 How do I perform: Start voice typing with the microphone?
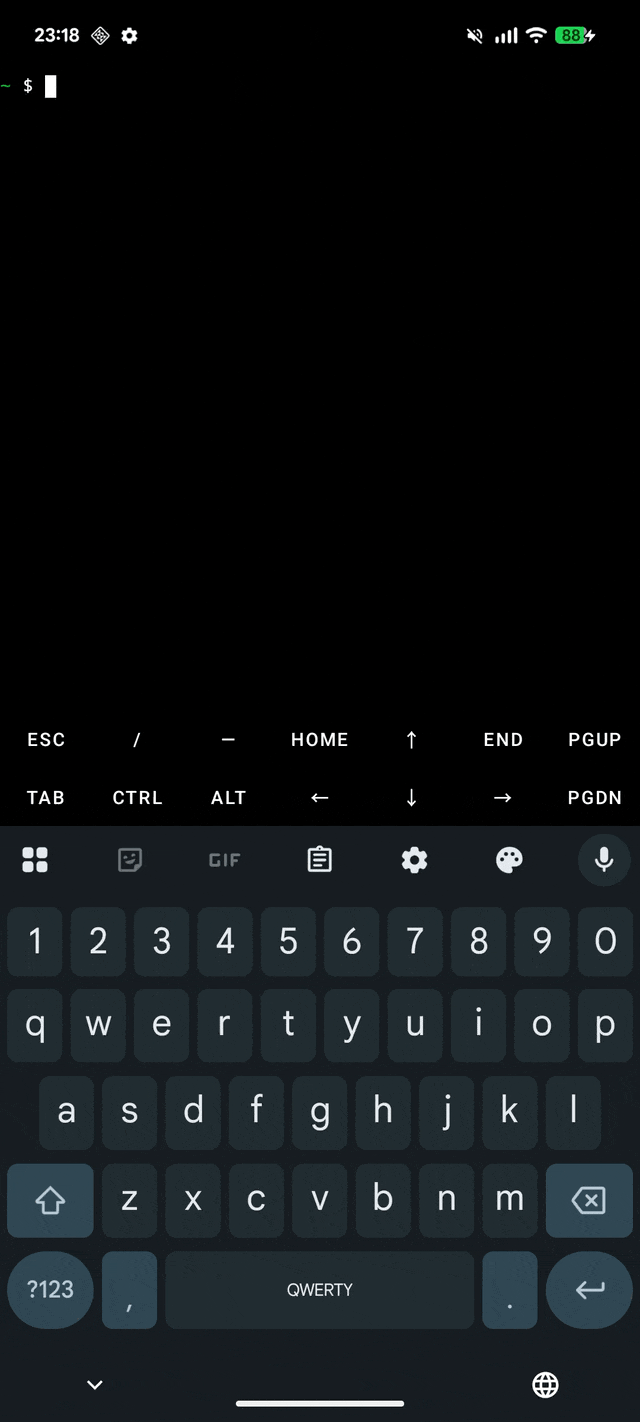click(604, 859)
